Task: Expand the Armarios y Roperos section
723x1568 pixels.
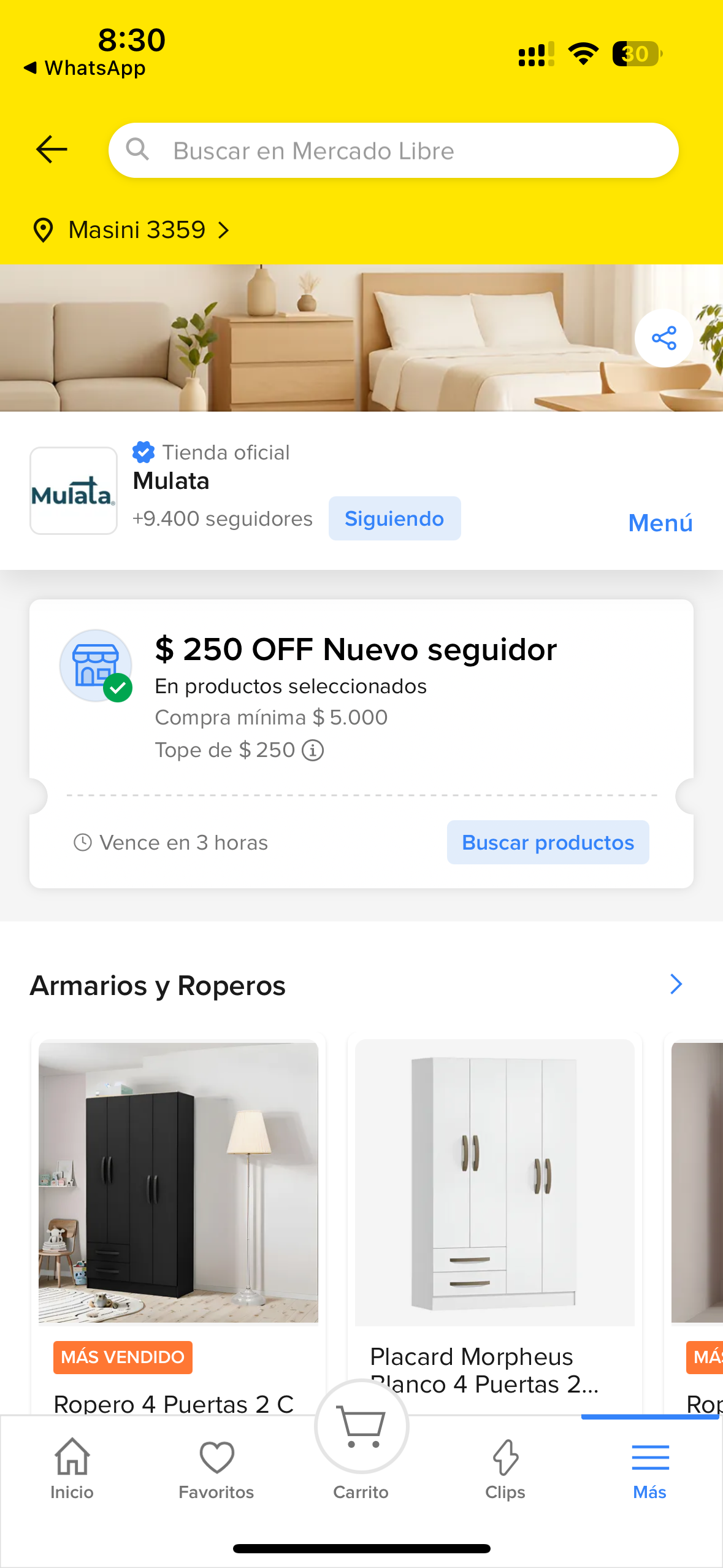Action: (x=676, y=984)
